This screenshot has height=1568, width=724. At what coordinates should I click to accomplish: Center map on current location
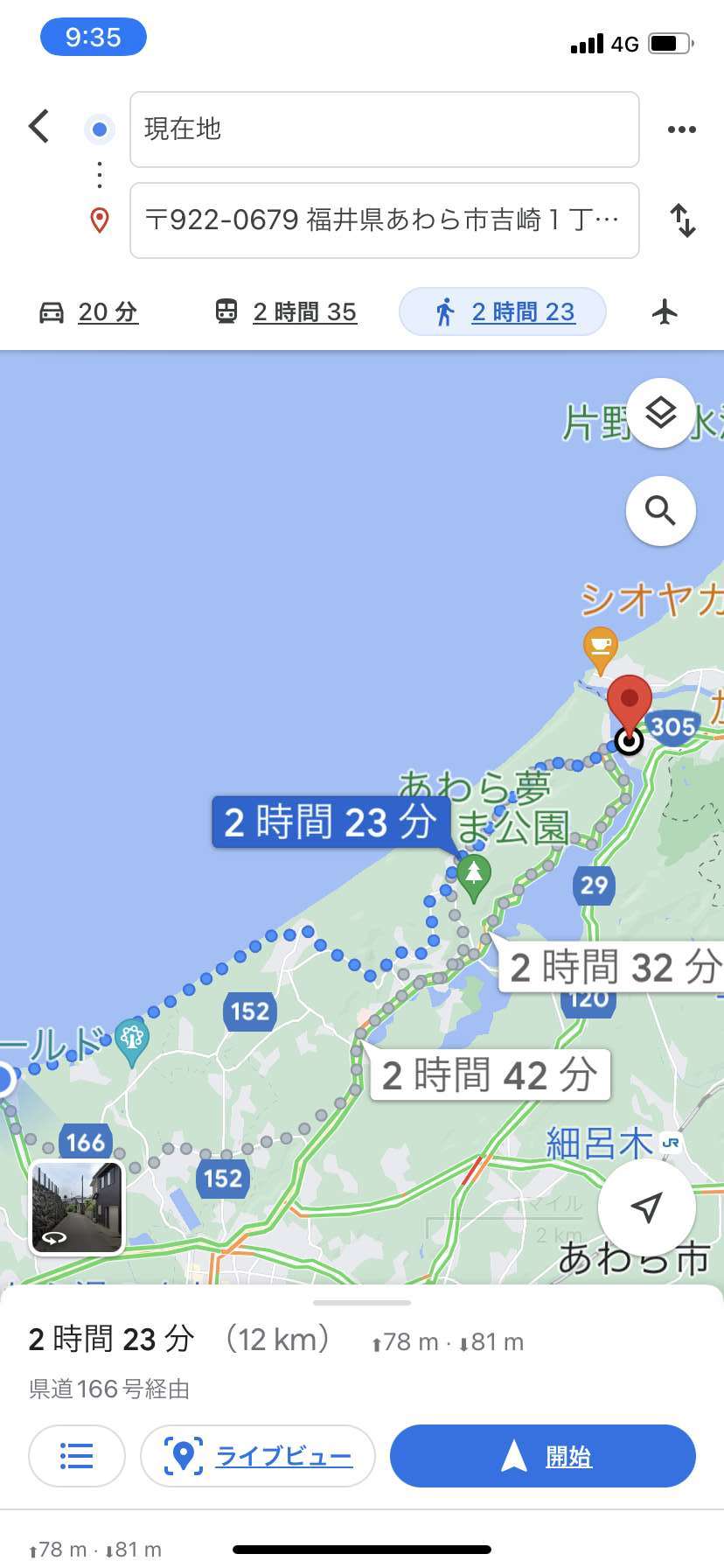coord(647,1207)
